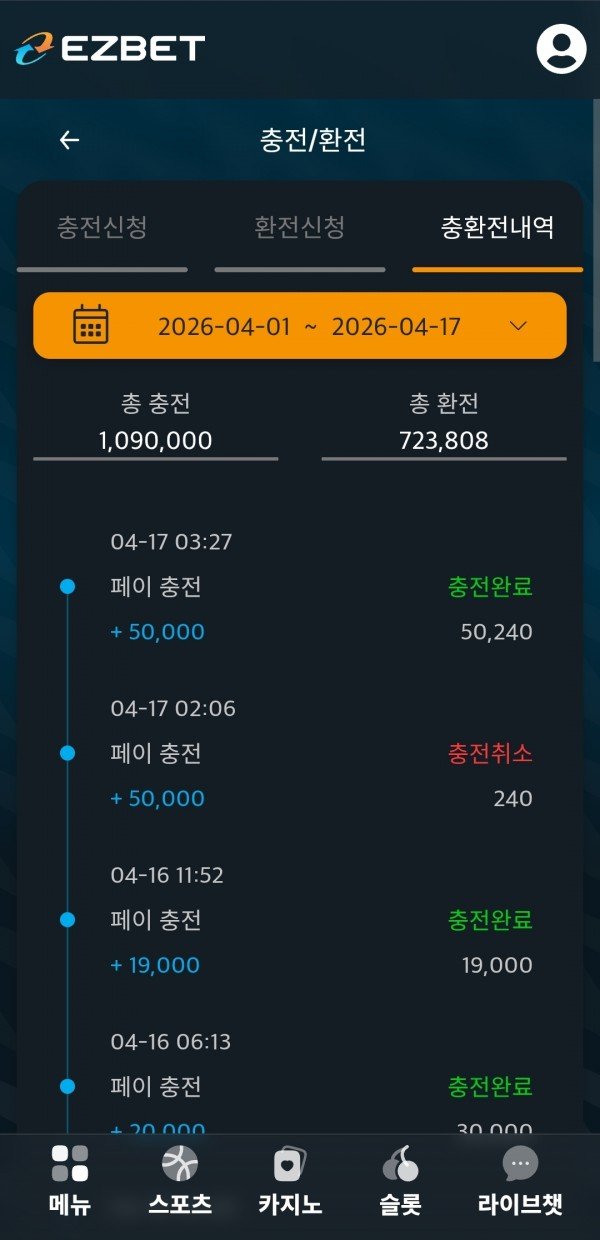The image size is (600, 1240).
Task: Open the profile account icon
Action: (561, 48)
